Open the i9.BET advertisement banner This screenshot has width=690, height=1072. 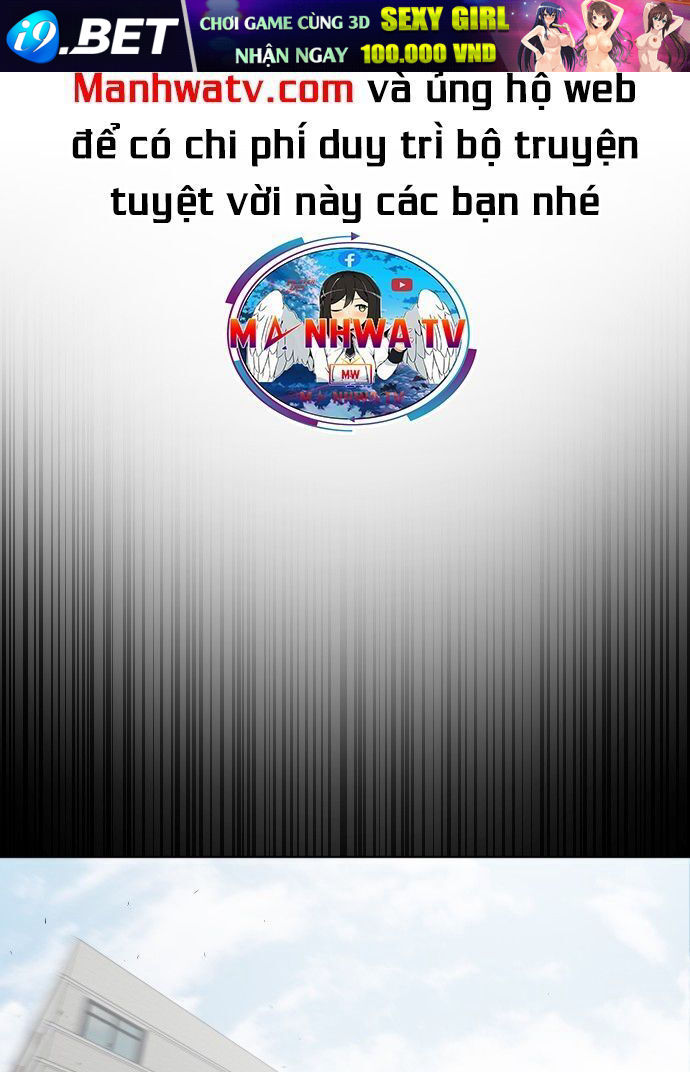click(x=345, y=35)
